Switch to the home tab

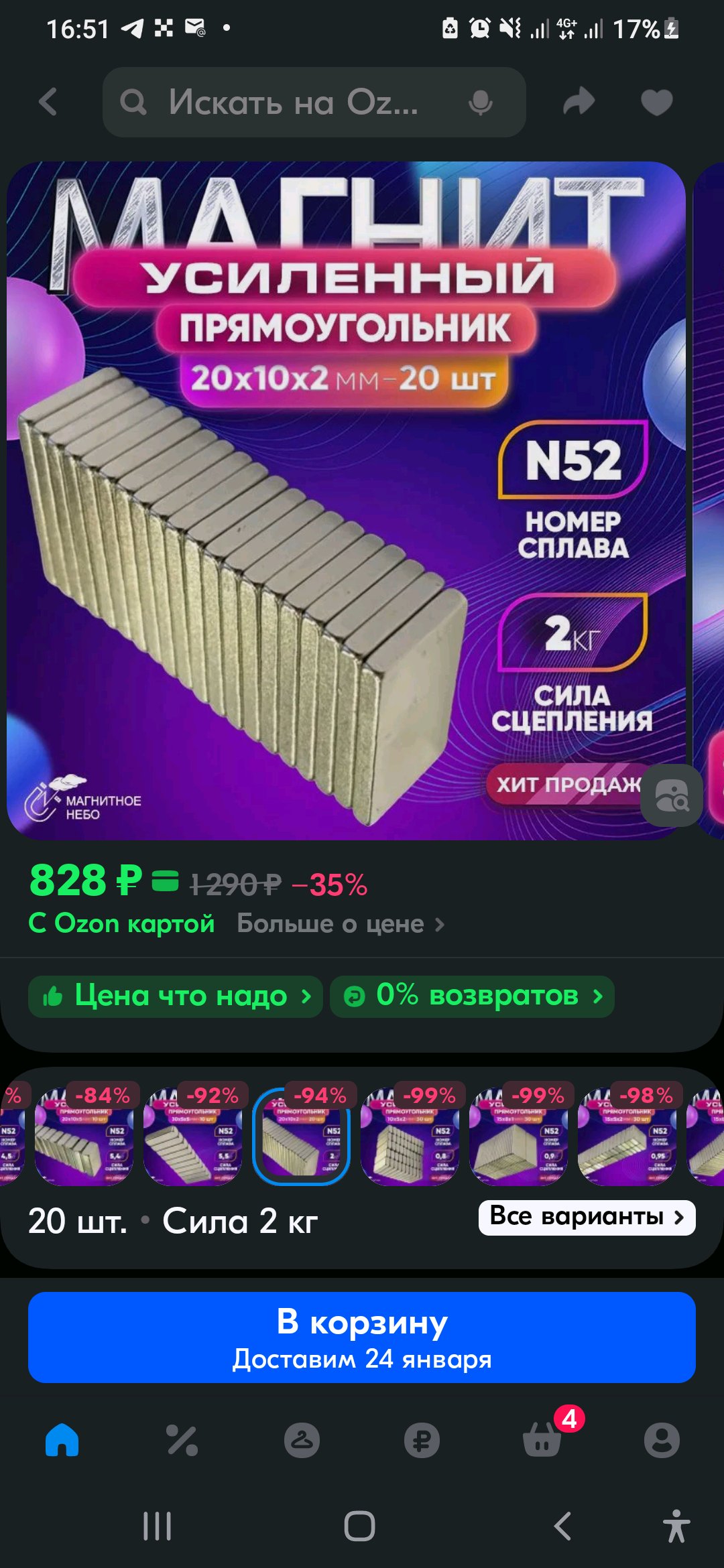point(62,1440)
